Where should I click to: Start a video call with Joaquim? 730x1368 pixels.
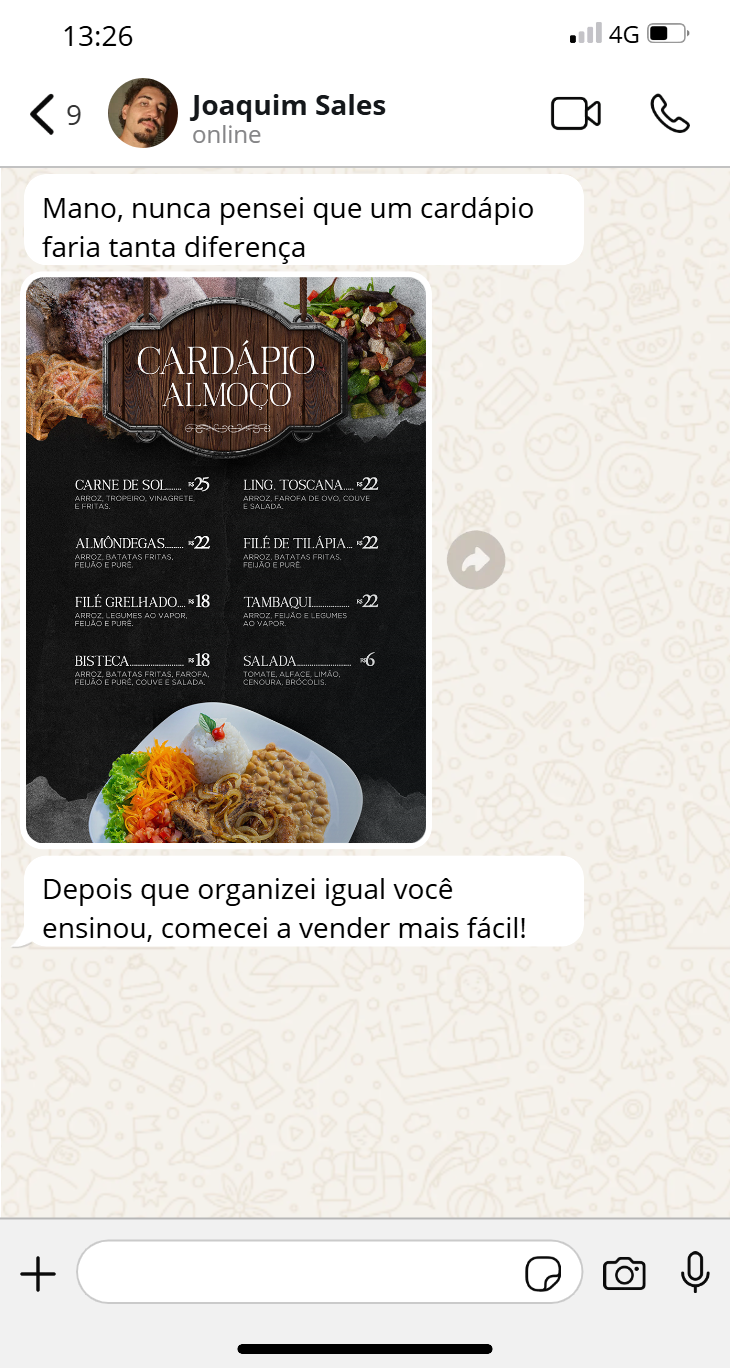click(576, 115)
